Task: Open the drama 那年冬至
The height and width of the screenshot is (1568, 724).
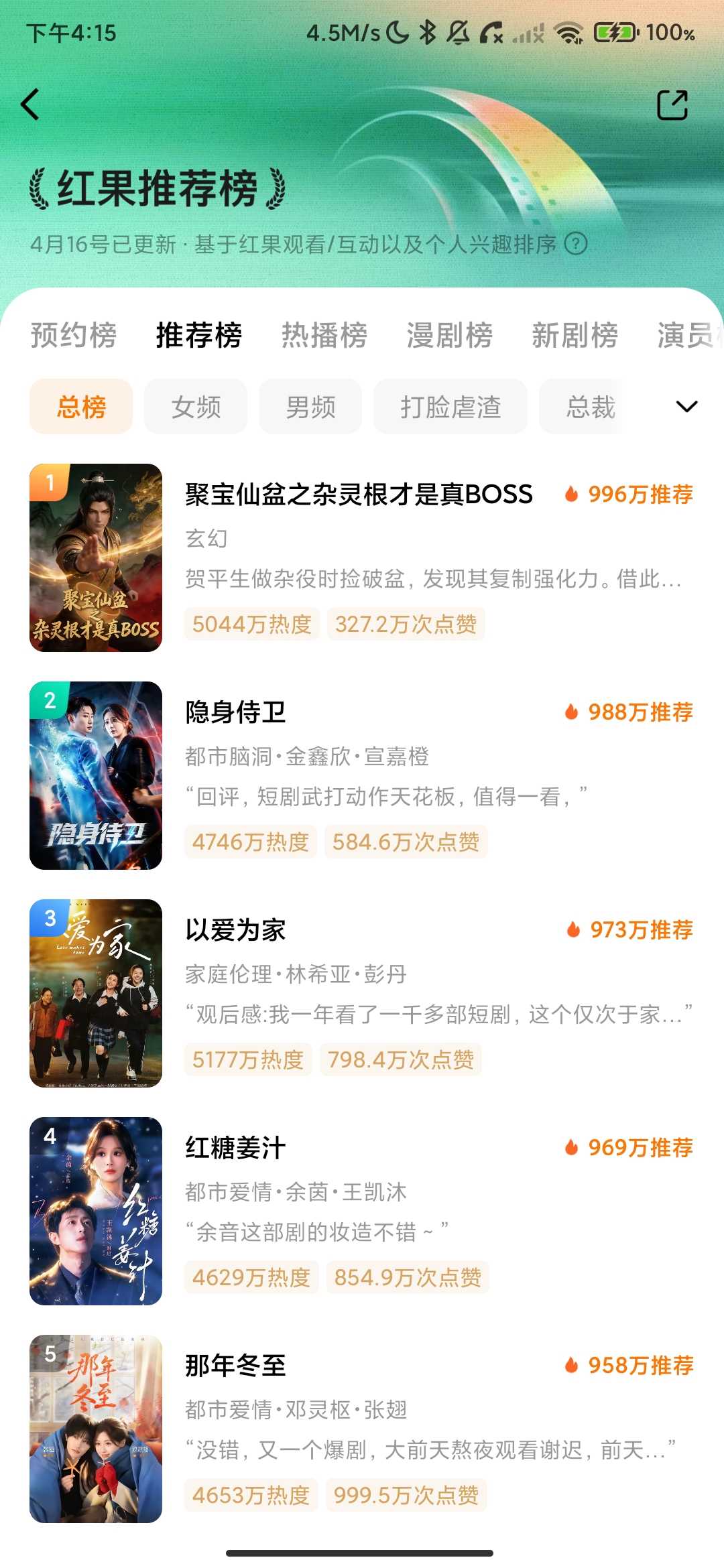Action: click(x=362, y=1429)
